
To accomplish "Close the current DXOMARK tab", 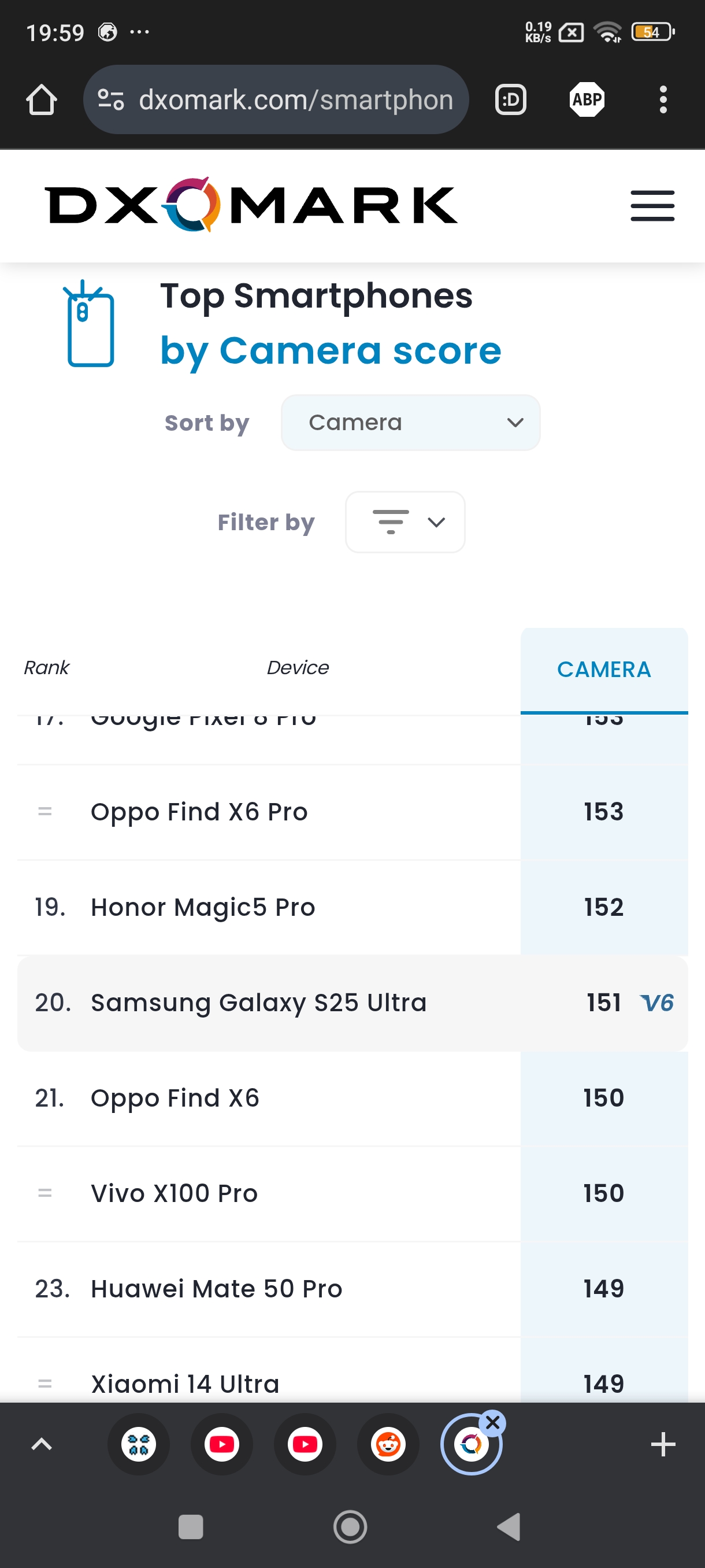I will click(x=493, y=1422).
